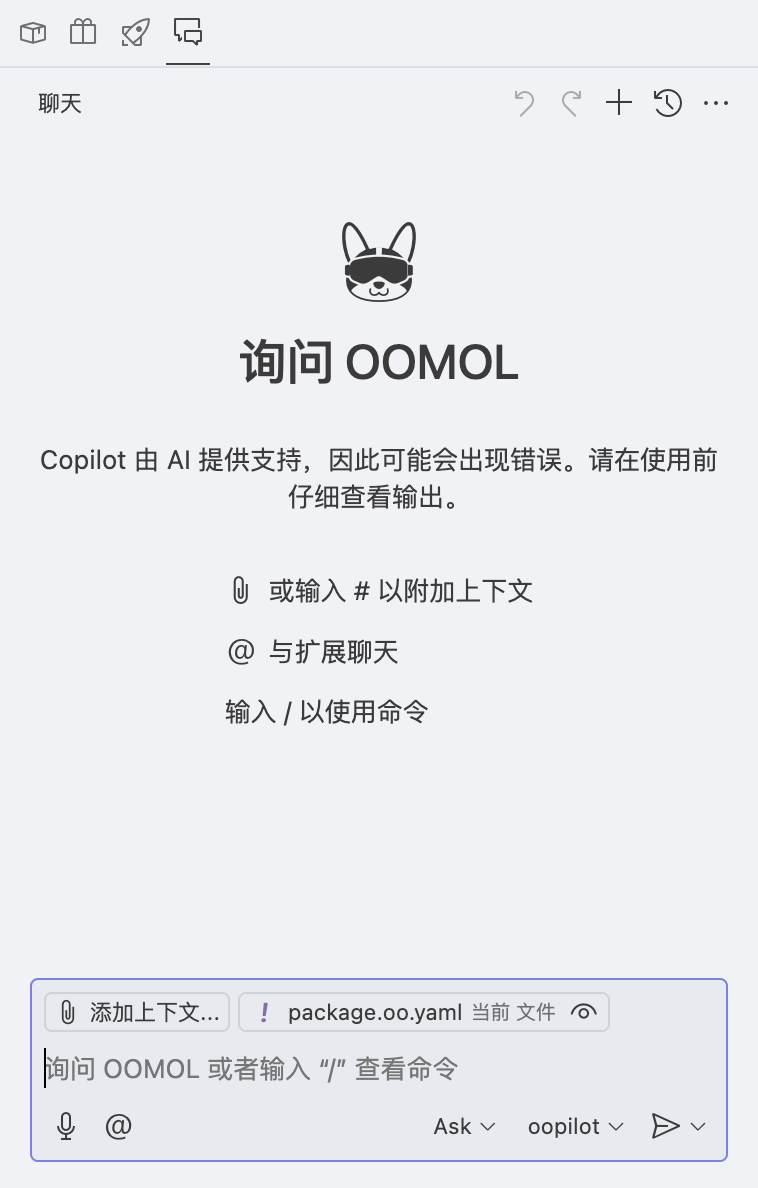Switch to the gift box tab
Screen dimensions: 758x1188
click(83, 33)
